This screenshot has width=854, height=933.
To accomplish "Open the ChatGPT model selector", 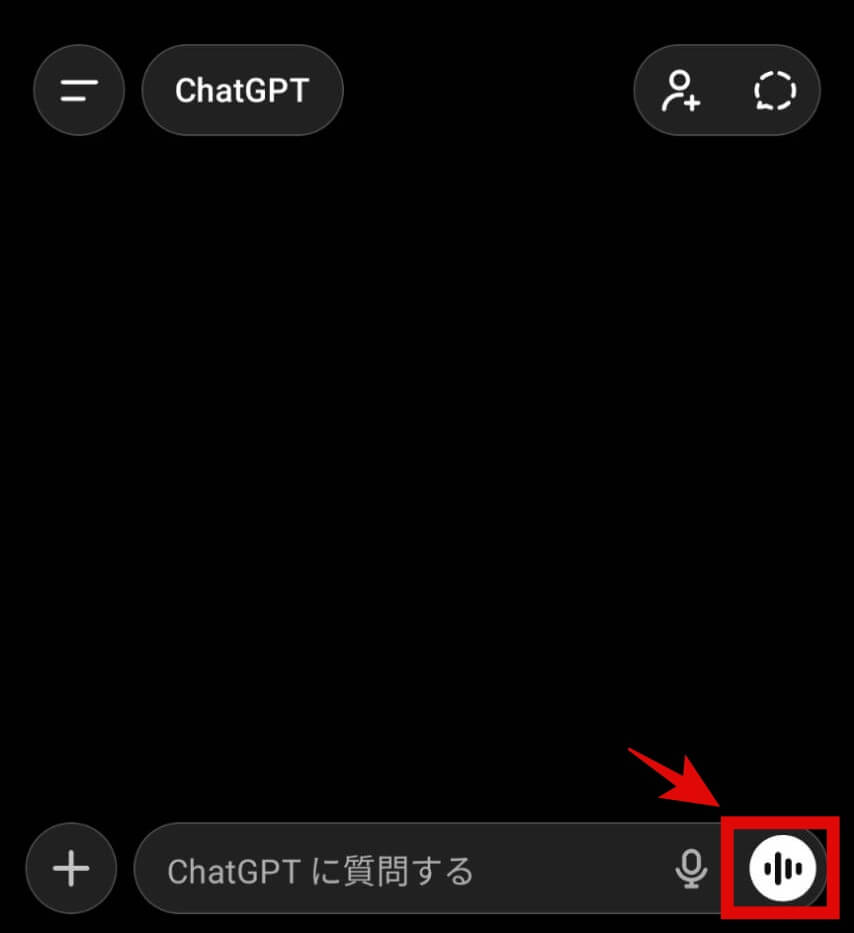I will pyautogui.click(x=242, y=91).
